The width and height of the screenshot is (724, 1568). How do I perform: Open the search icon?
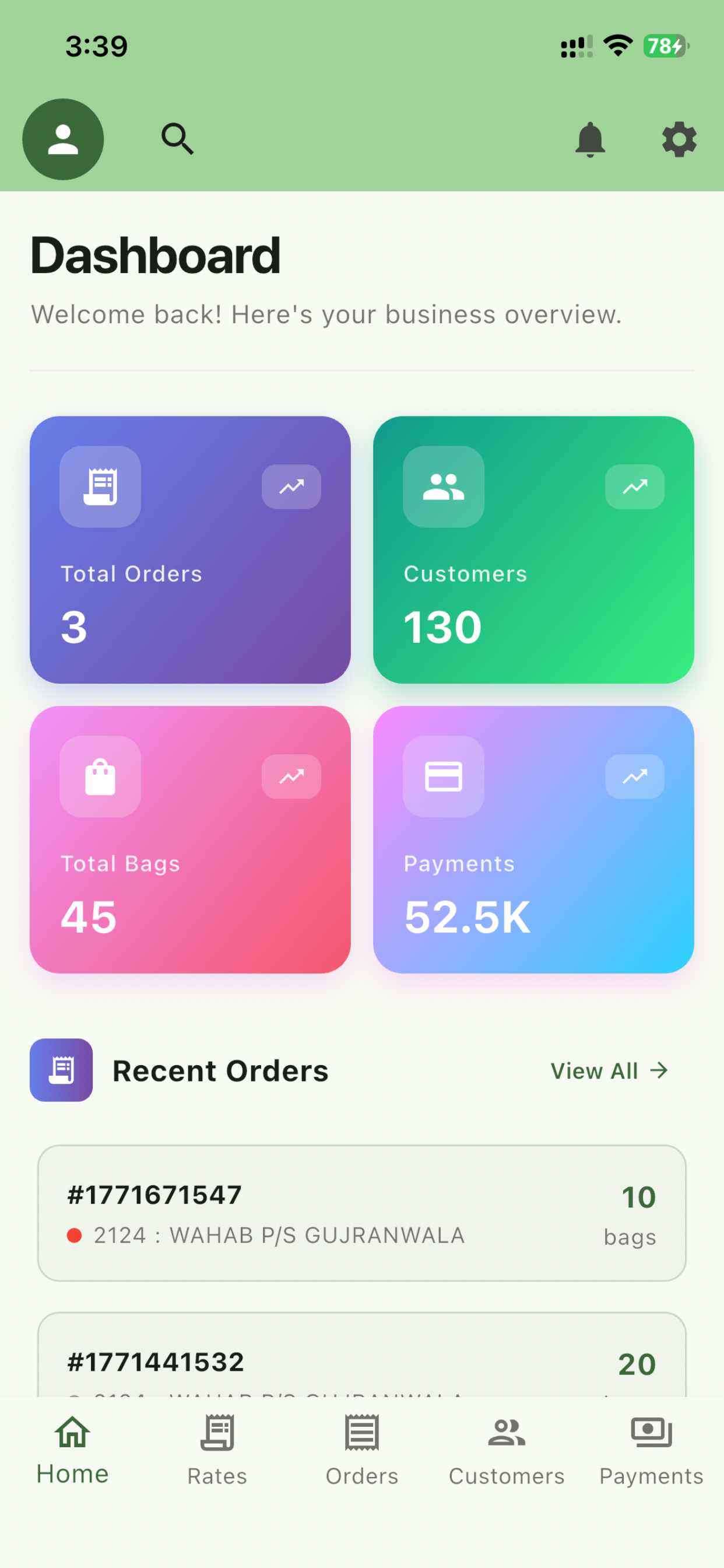coord(177,139)
